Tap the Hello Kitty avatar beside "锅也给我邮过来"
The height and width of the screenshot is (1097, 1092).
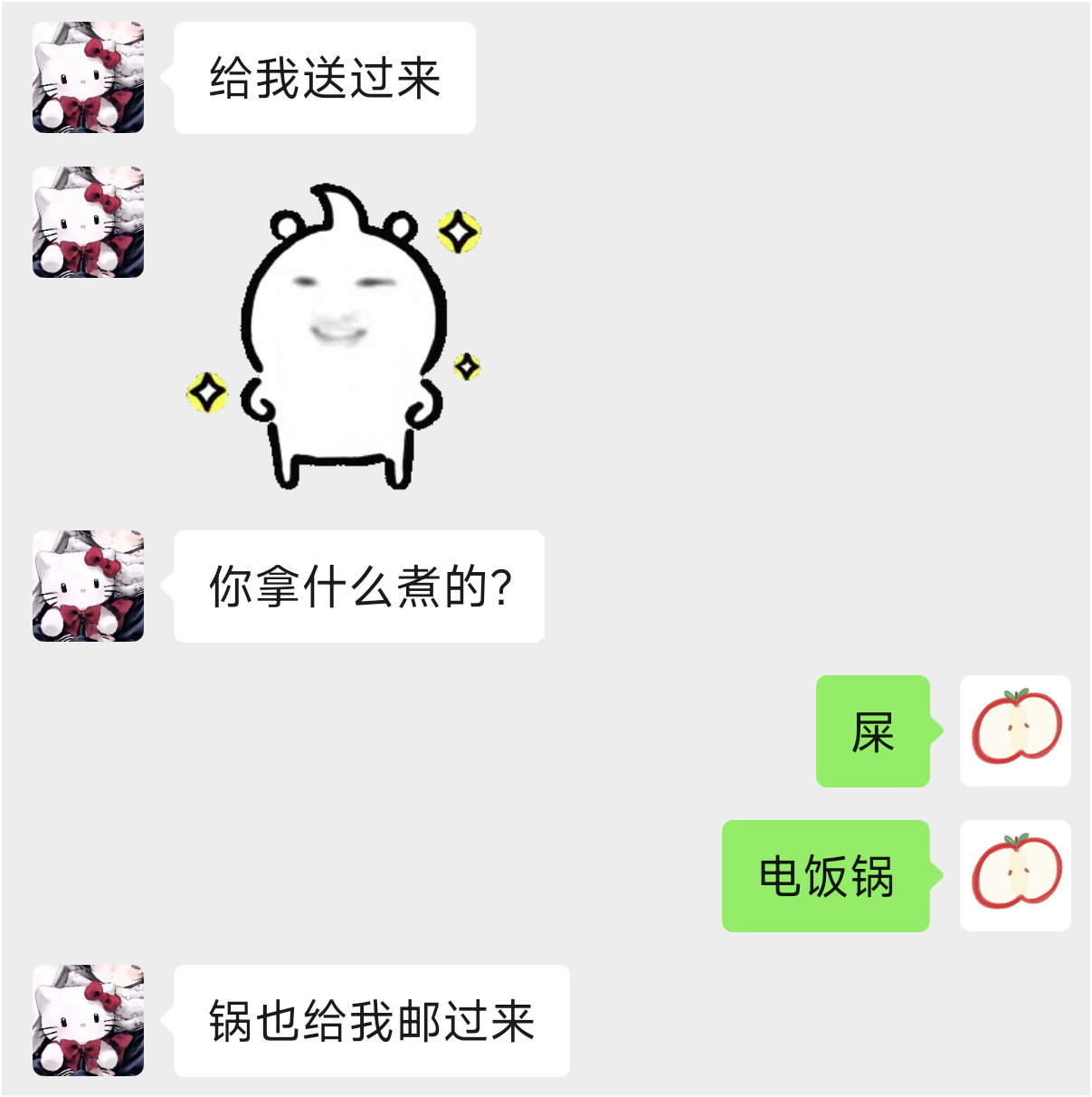click(x=88, y=1020)
